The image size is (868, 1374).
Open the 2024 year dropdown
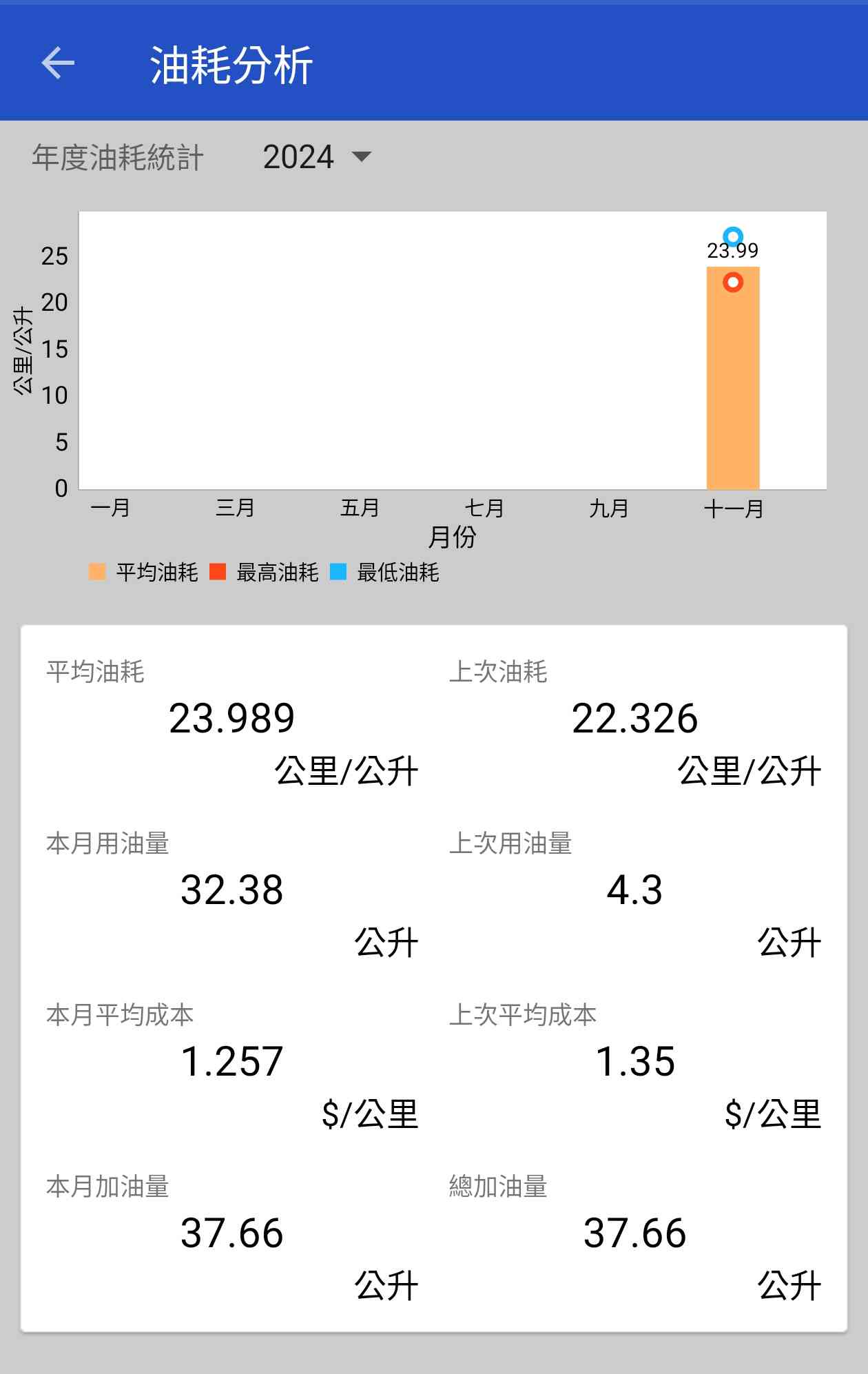(x=317, y=157)
